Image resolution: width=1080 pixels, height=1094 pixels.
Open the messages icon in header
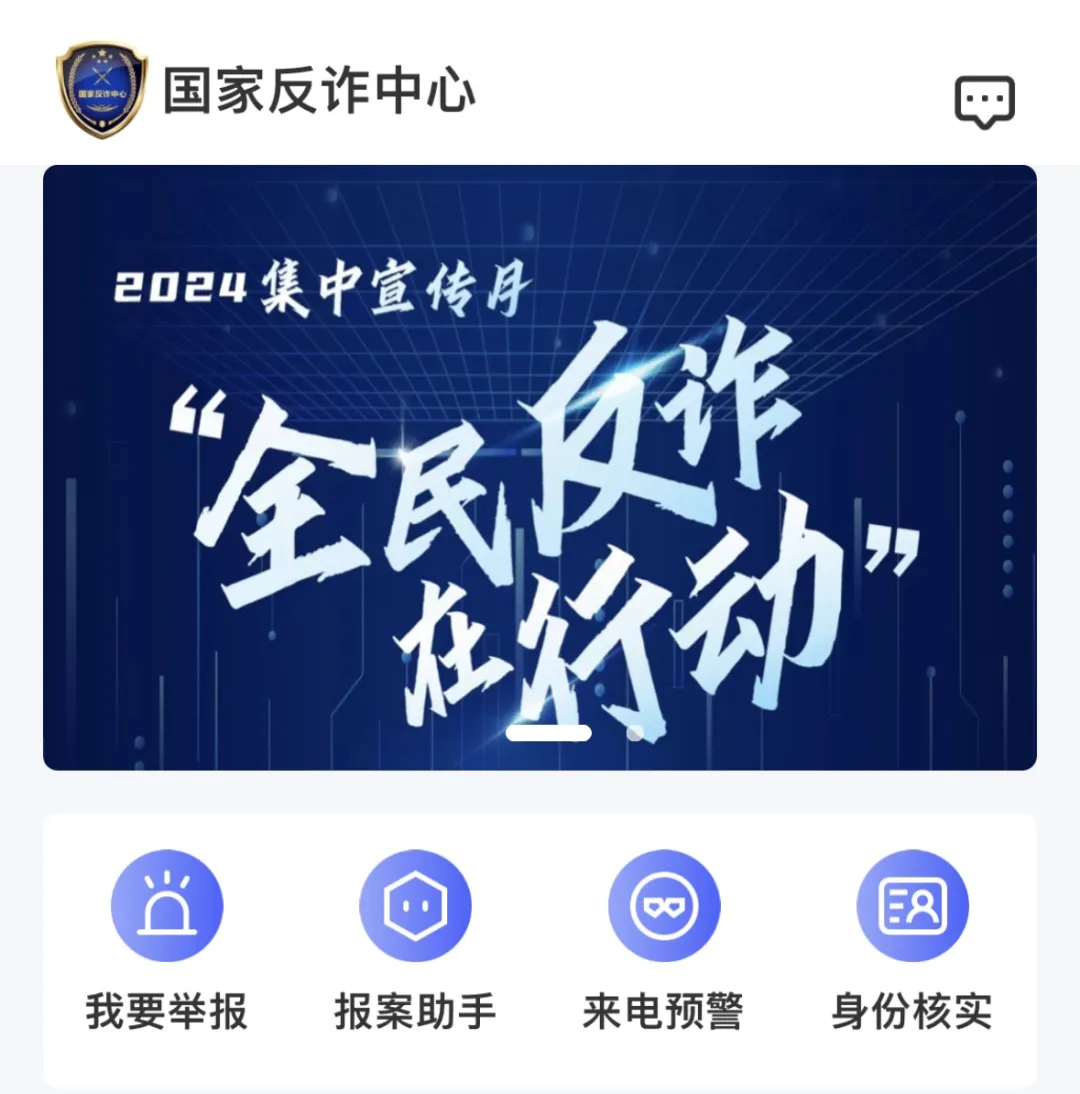985,101
